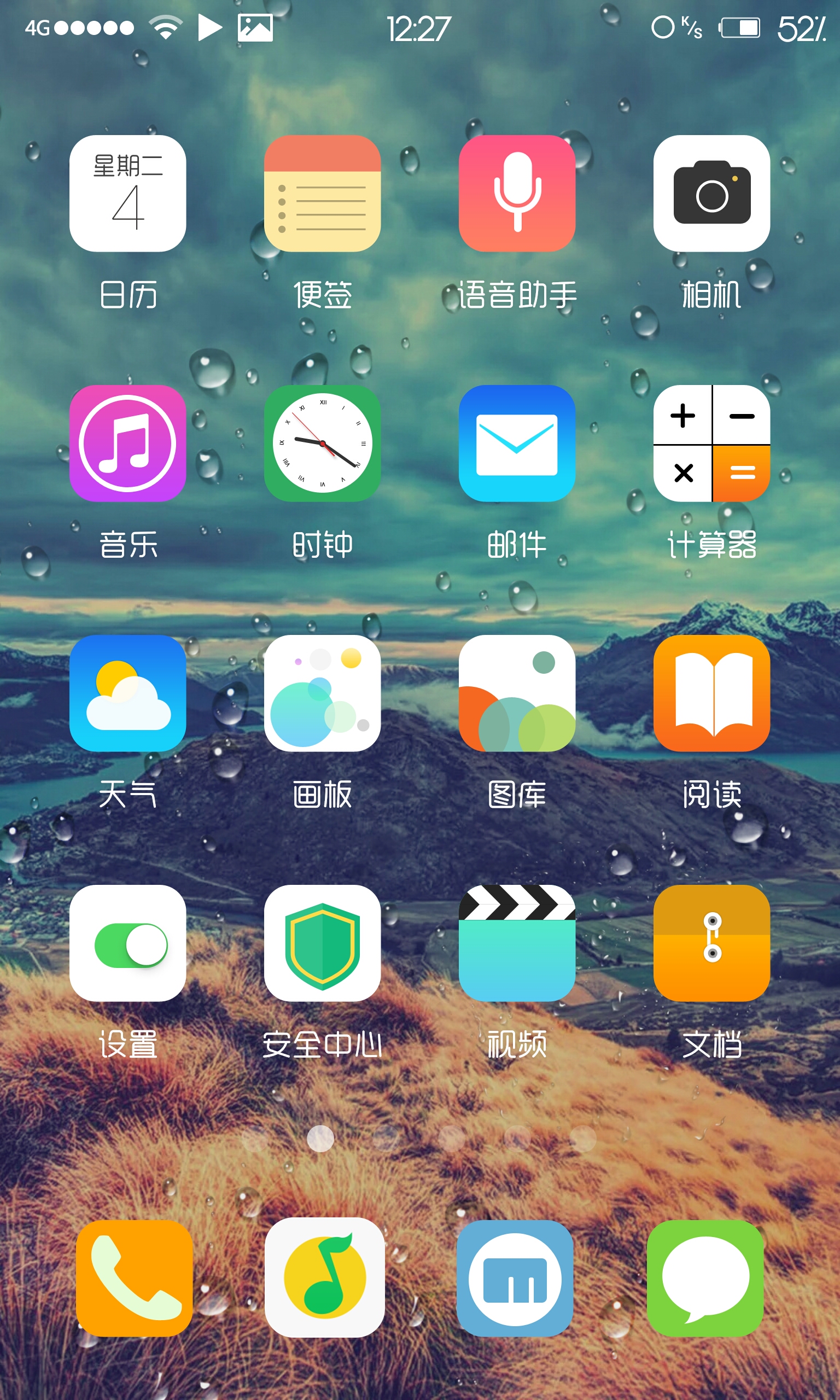Launch the yellow-green music note dock app
The height and width of the screenshot is (1400, 840).
coord(325,1277)
